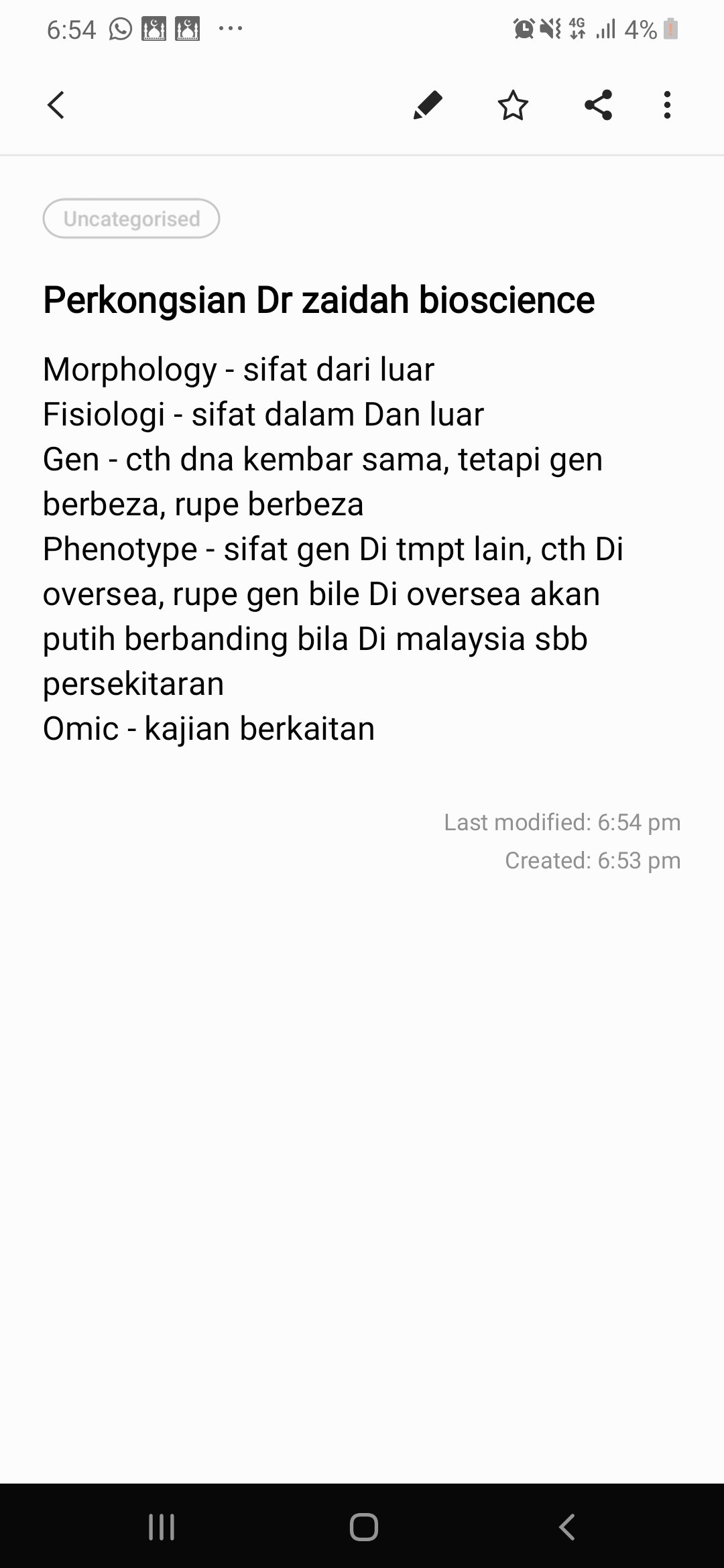The image size is (724, 1568).
Task: Open recent apps from the navigation bar
Action: pos(161,1527)
